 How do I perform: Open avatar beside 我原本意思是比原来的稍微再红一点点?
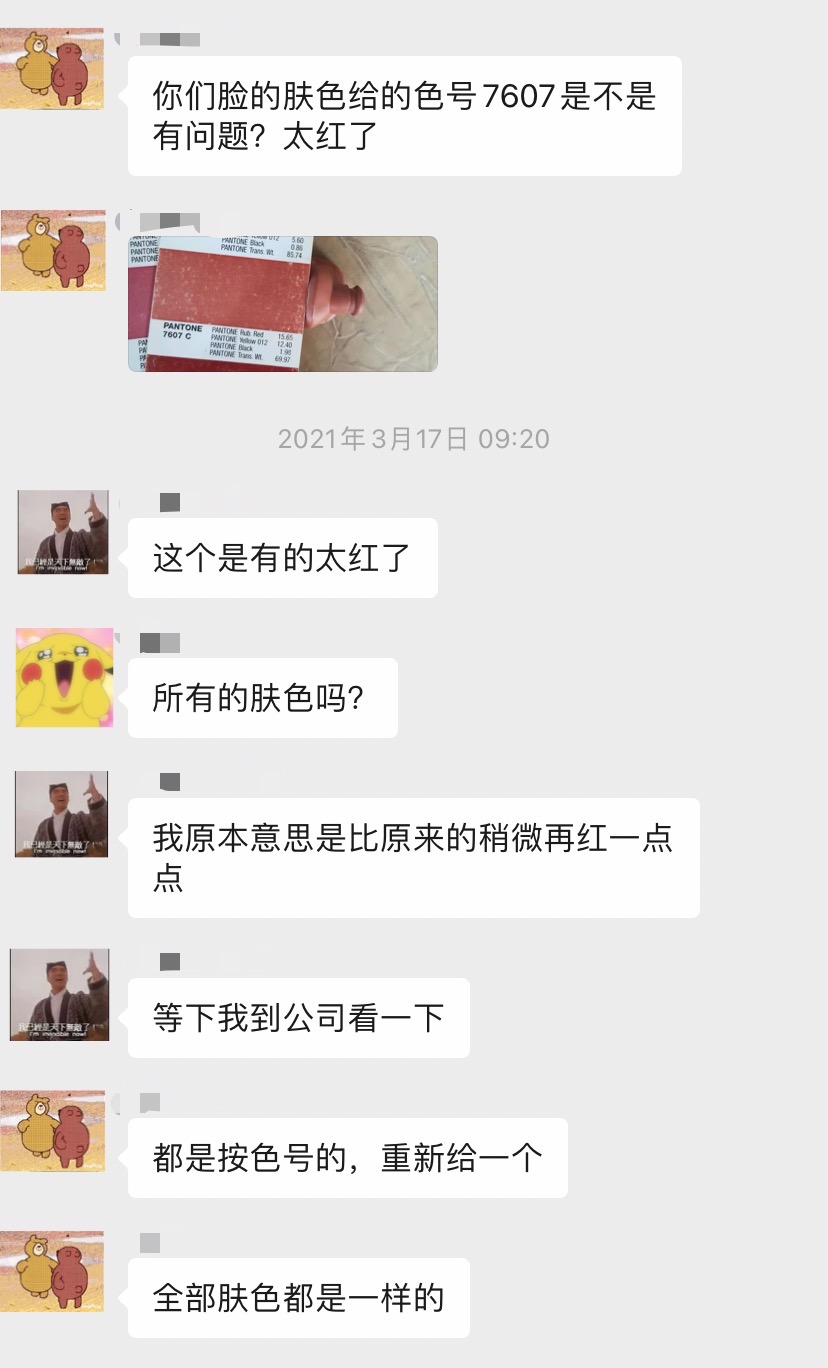click(62, 813)
